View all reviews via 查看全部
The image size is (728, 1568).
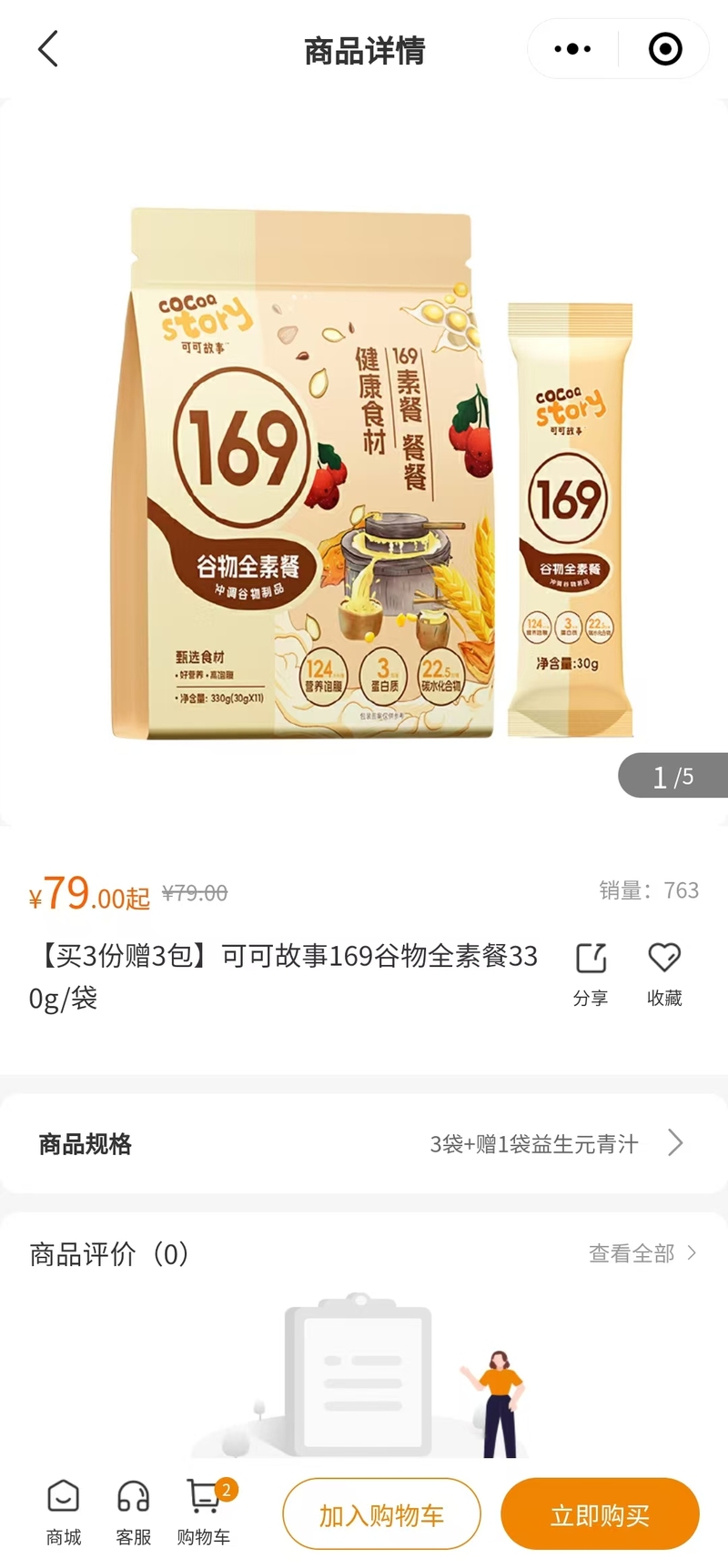[642, 1253]
